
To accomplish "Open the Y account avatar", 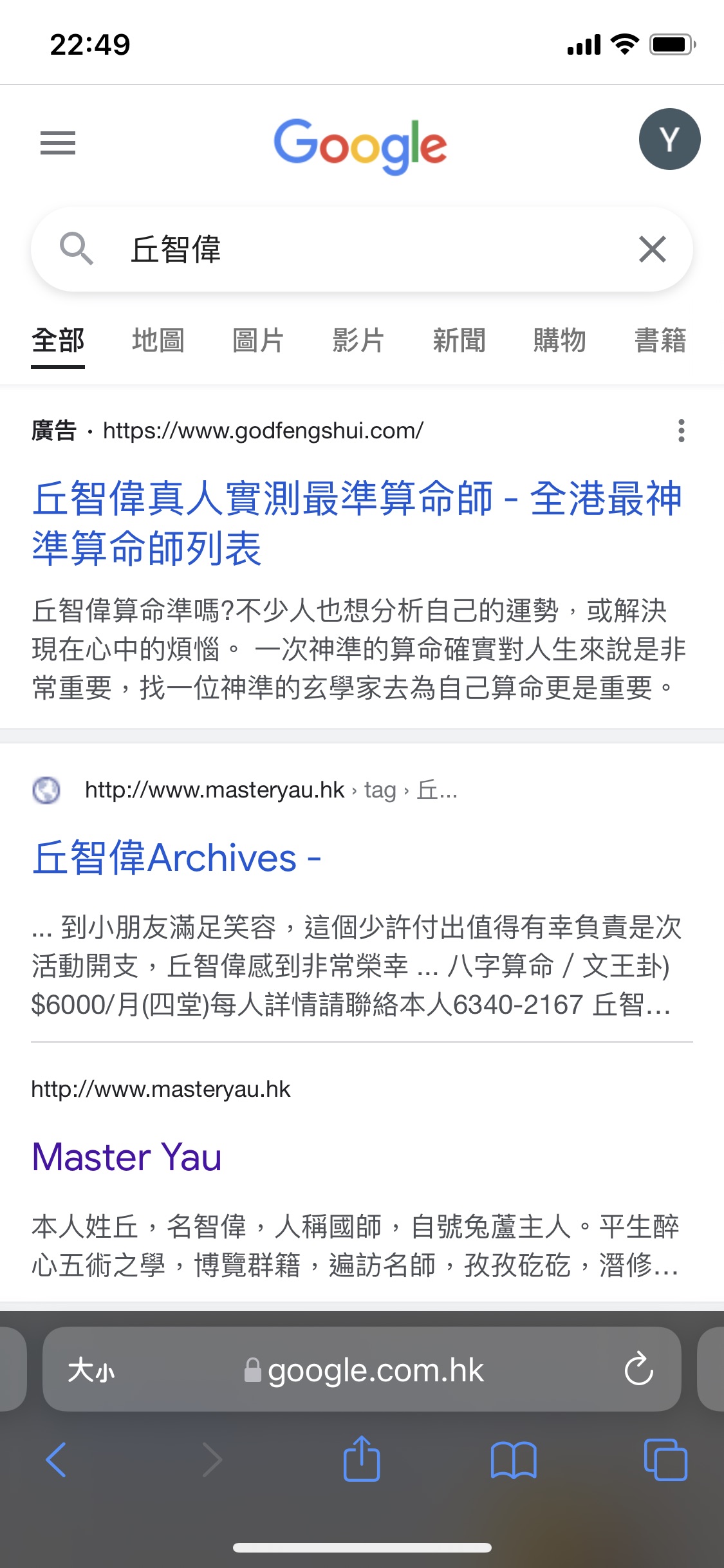I will point(669,139).
